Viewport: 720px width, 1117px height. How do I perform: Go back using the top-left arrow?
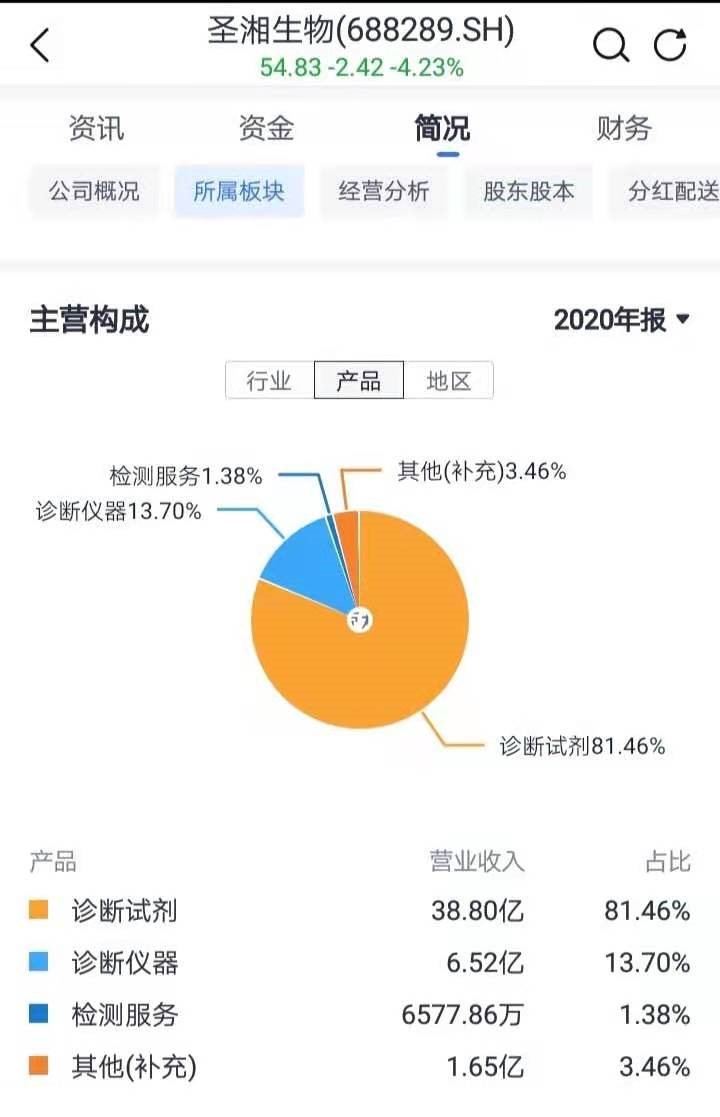[40, 45]
